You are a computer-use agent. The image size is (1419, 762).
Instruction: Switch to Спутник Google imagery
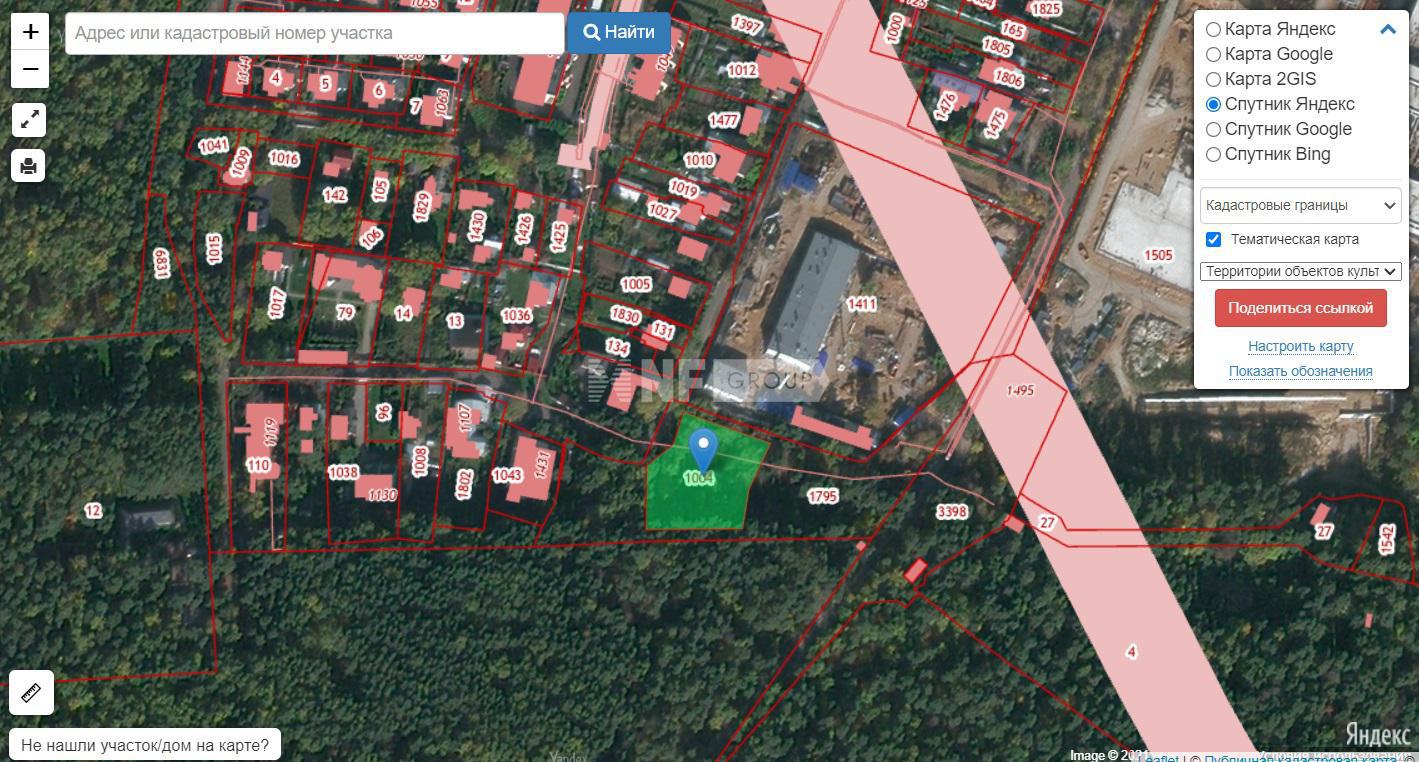(1213, 129)
